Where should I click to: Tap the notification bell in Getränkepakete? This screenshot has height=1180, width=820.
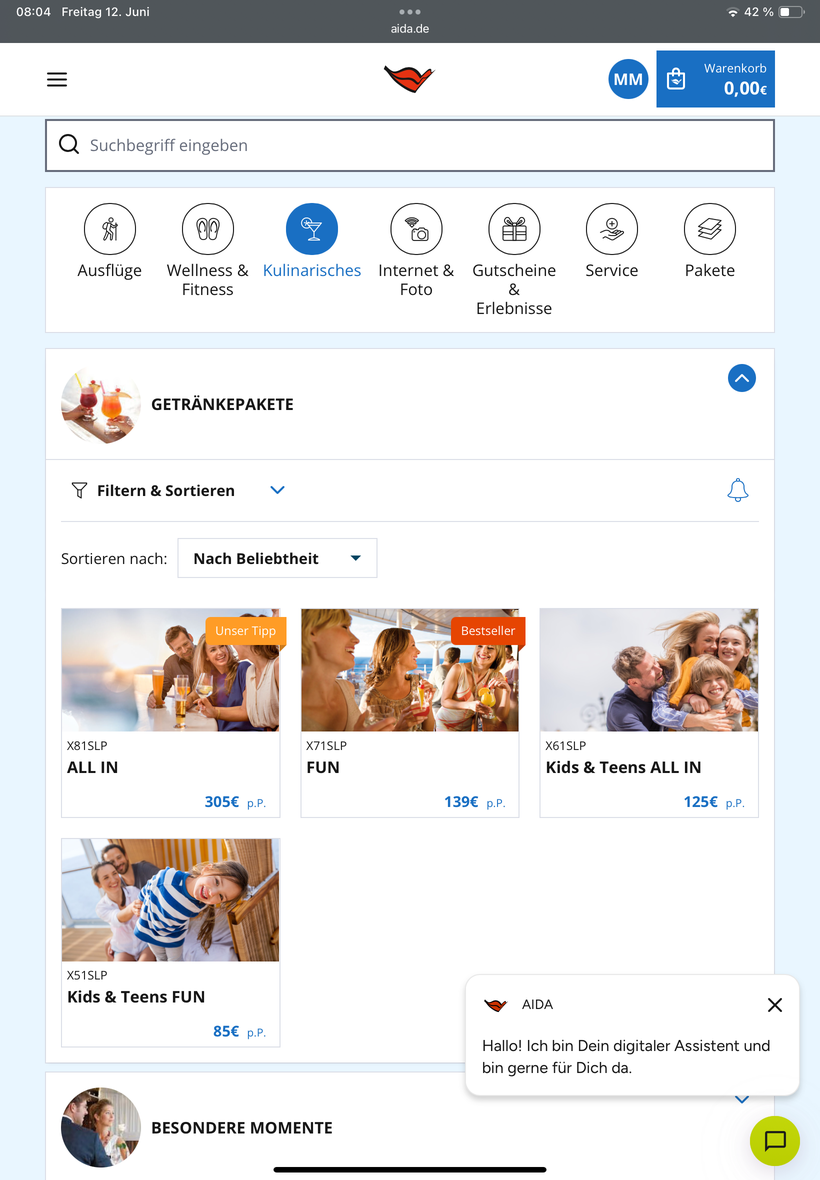[x=738, y=490]
